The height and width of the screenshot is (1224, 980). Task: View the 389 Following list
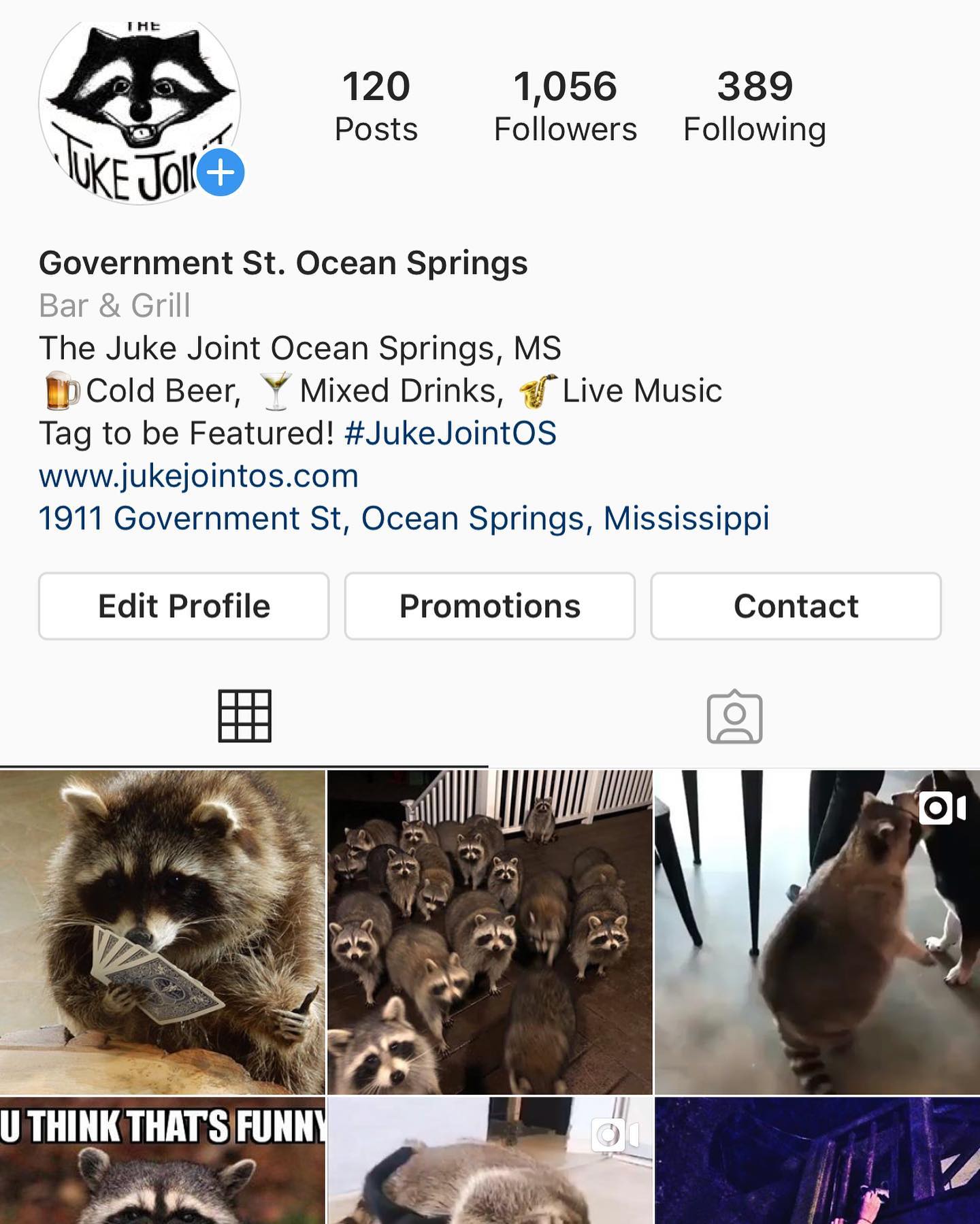click(755, 106)
